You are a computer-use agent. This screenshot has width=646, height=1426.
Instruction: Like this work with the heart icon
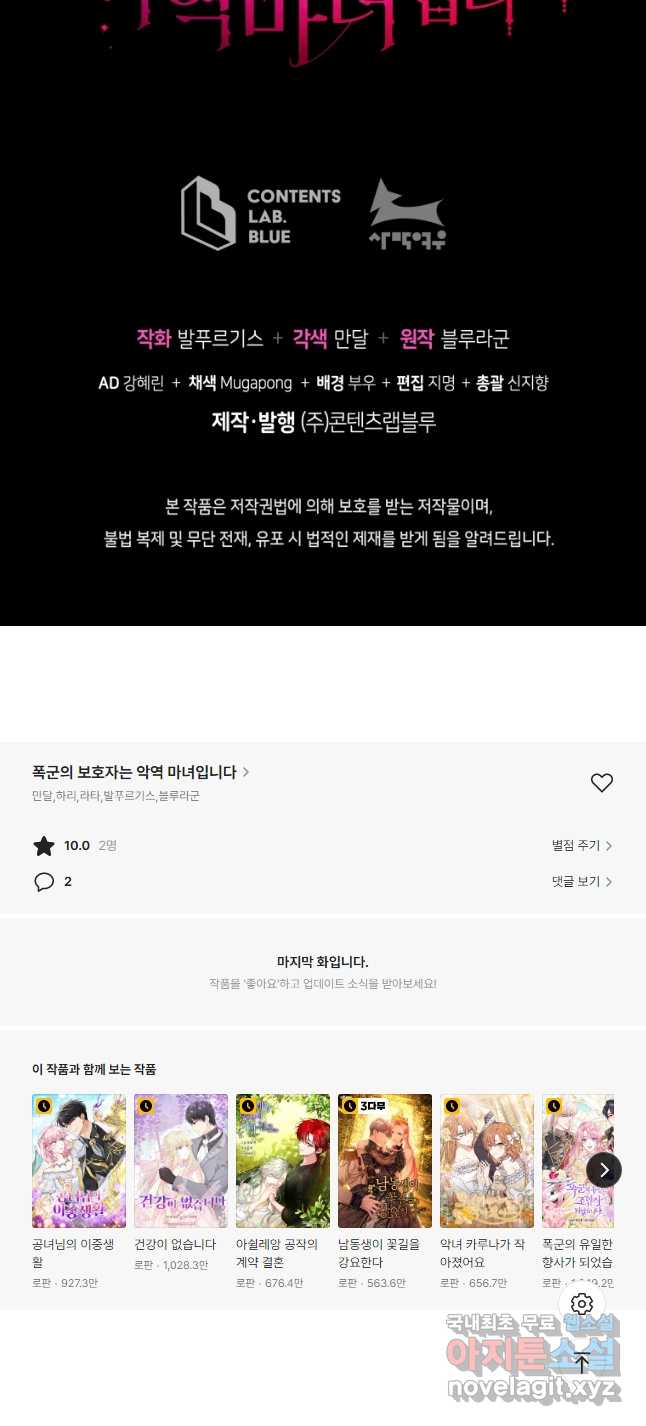click(601, 783)
